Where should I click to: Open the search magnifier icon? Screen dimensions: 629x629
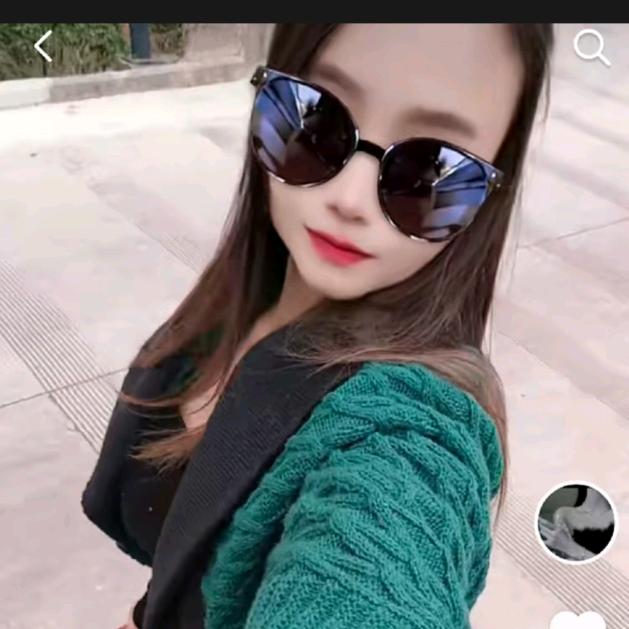point(591,47)
